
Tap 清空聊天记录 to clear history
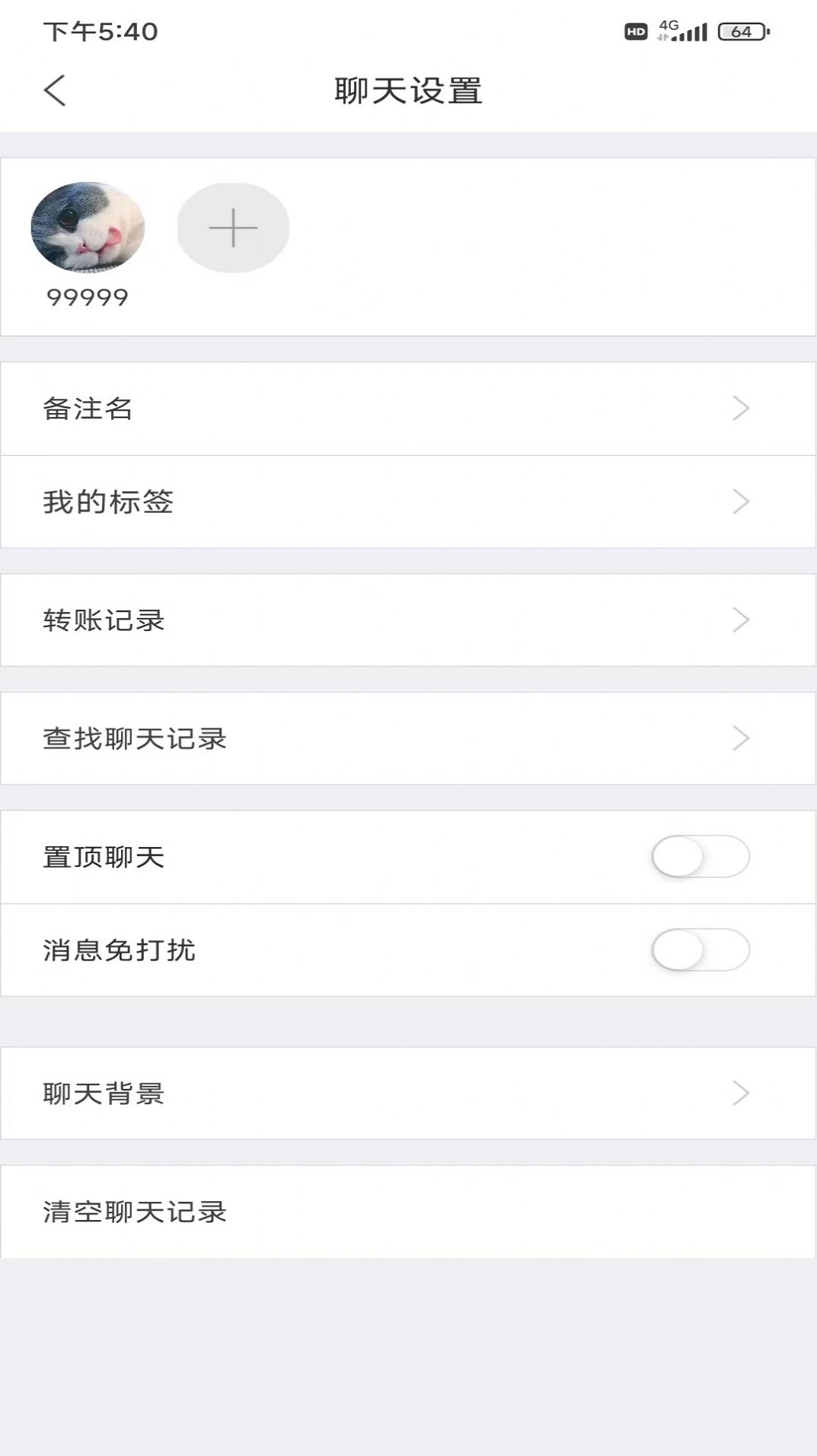[408, 1212]
